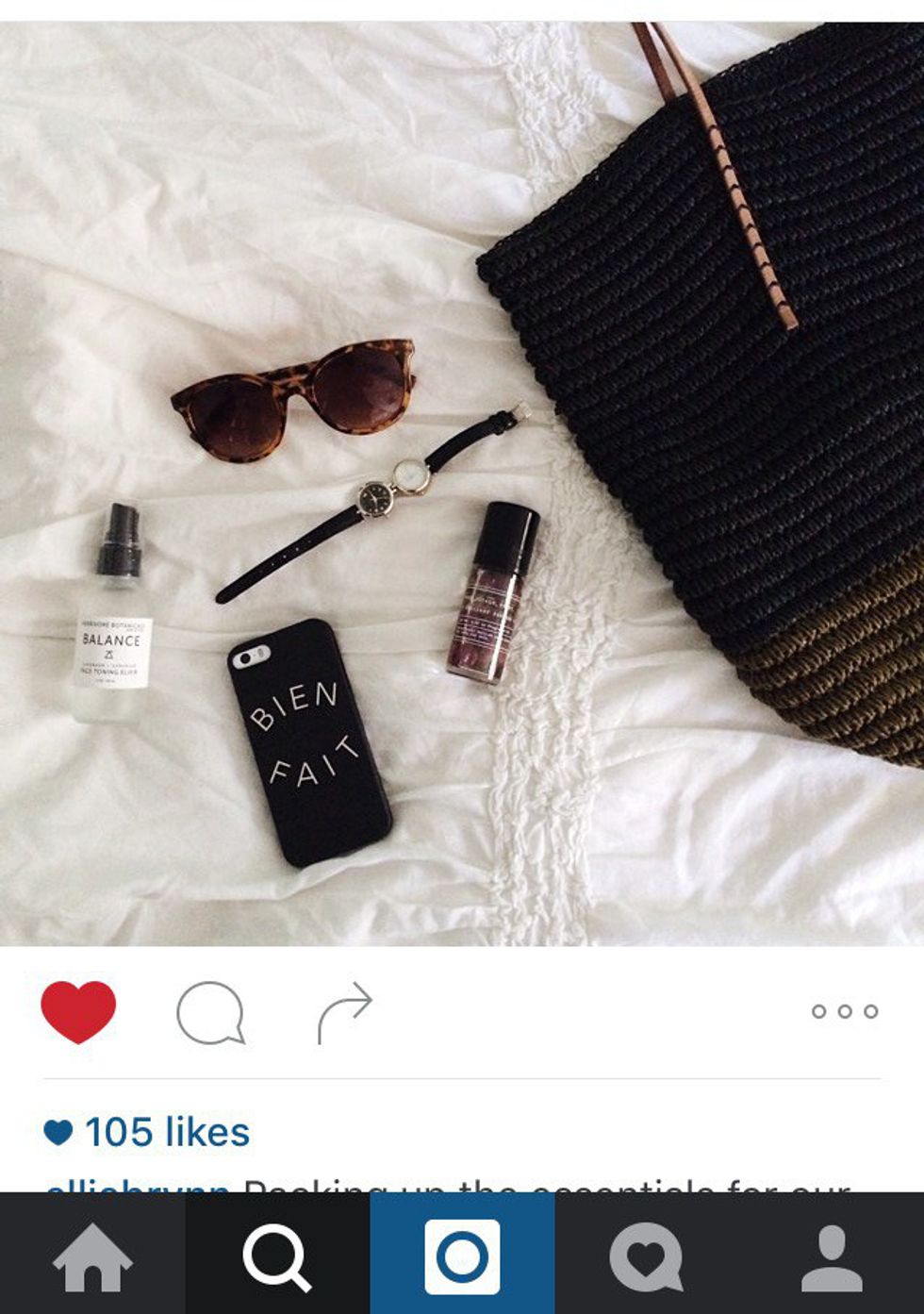The width and height of the screenshot is (924, 1314).
Task: Switch to the Search tab
Action: (276, 1256)
